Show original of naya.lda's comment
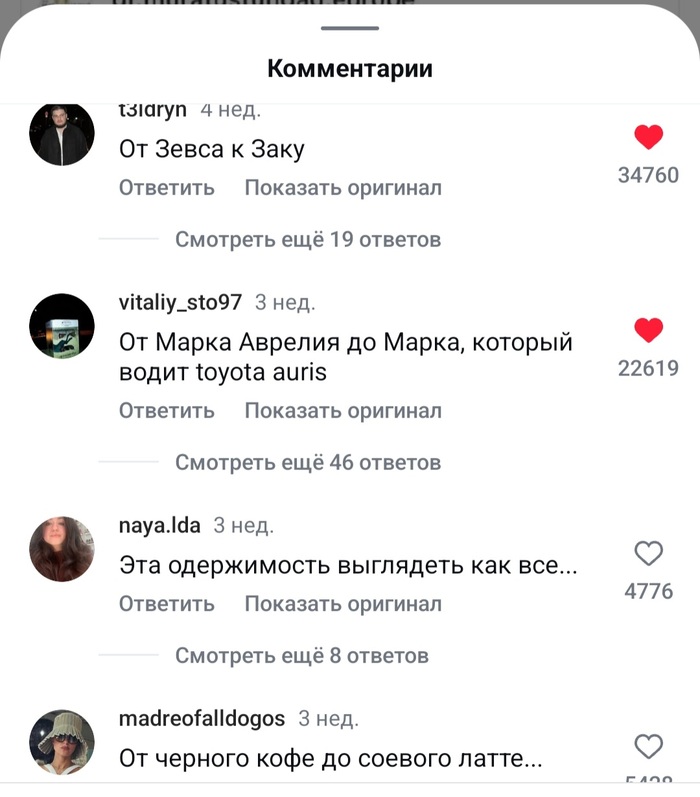Screen dimensions: 700x797 pos(343,604)
